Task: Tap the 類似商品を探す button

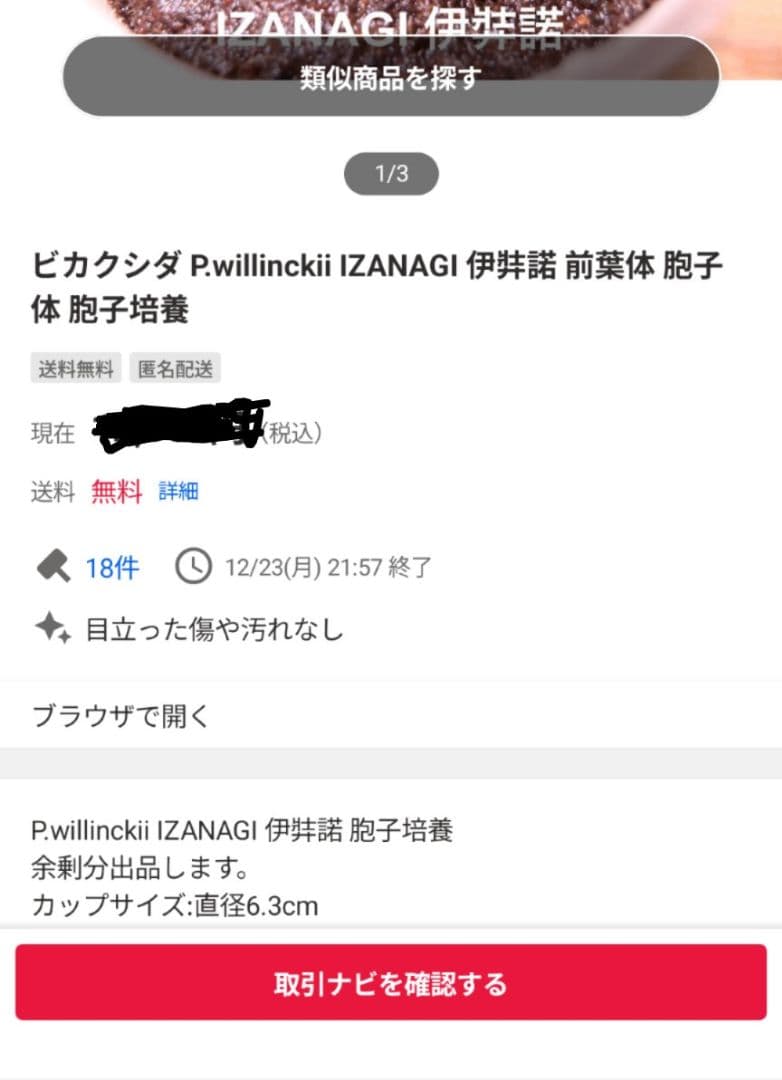Action: click(x=390, y=78)
